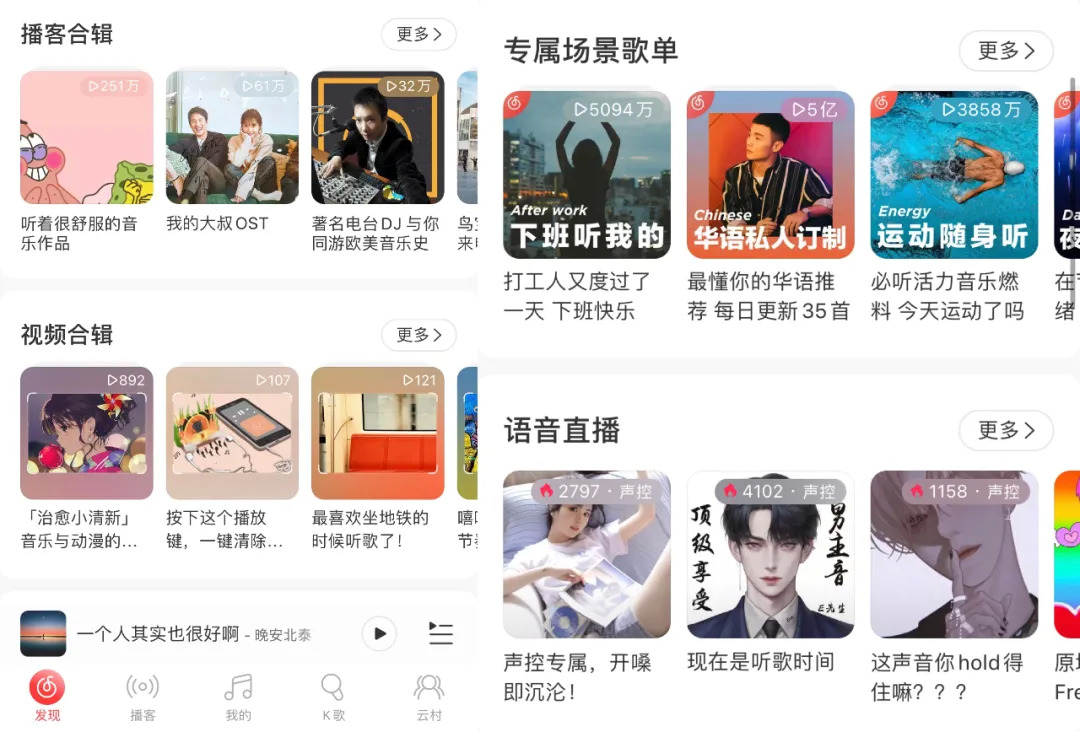Open 最喜欢坐地铁的时候听歌了 video card

click(377, 433)
